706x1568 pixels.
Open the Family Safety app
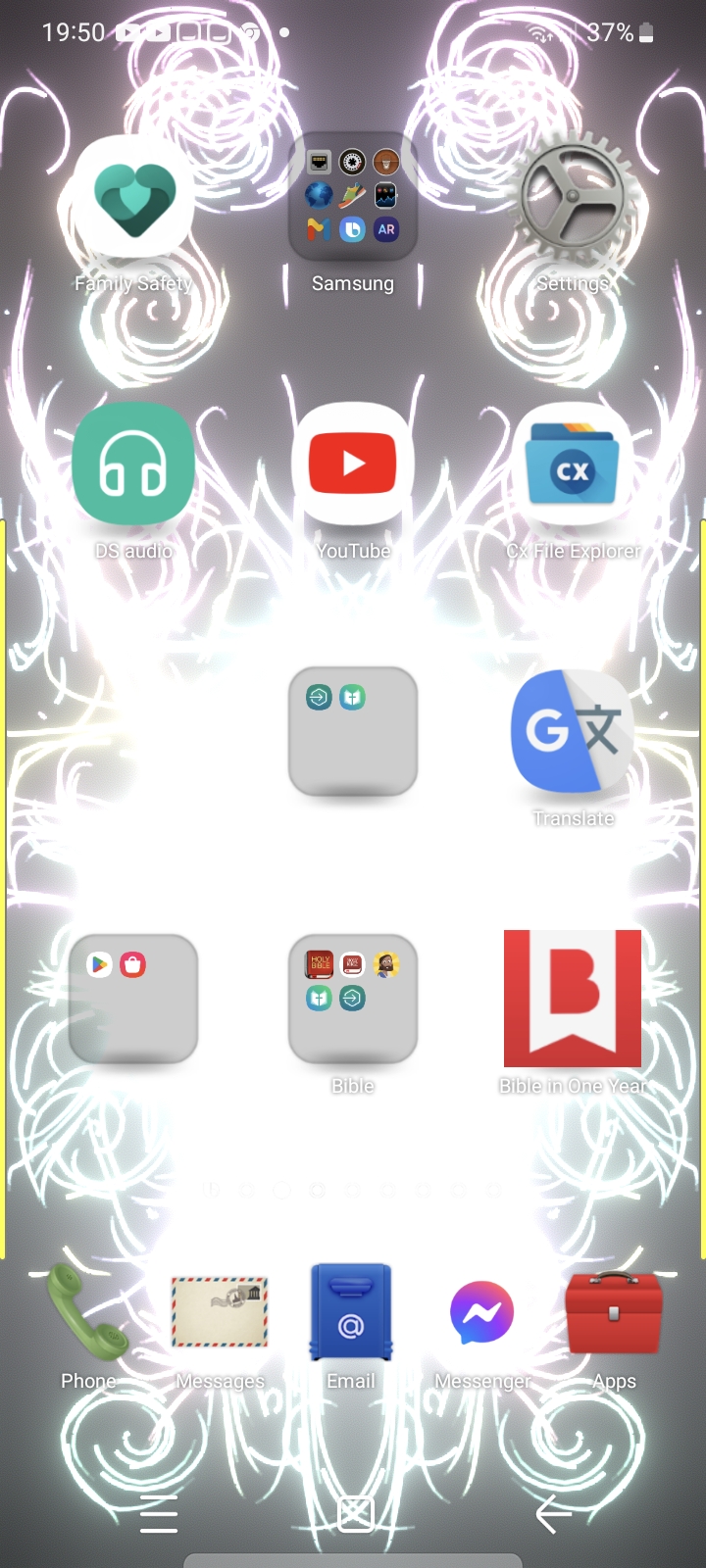[133, 197]
